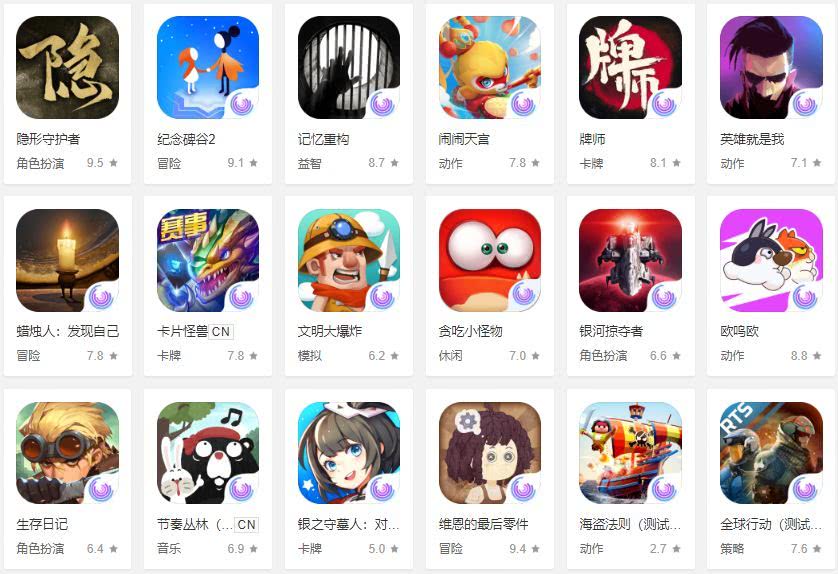View the 贪吃小怪物 casual game

coord(489,260)
